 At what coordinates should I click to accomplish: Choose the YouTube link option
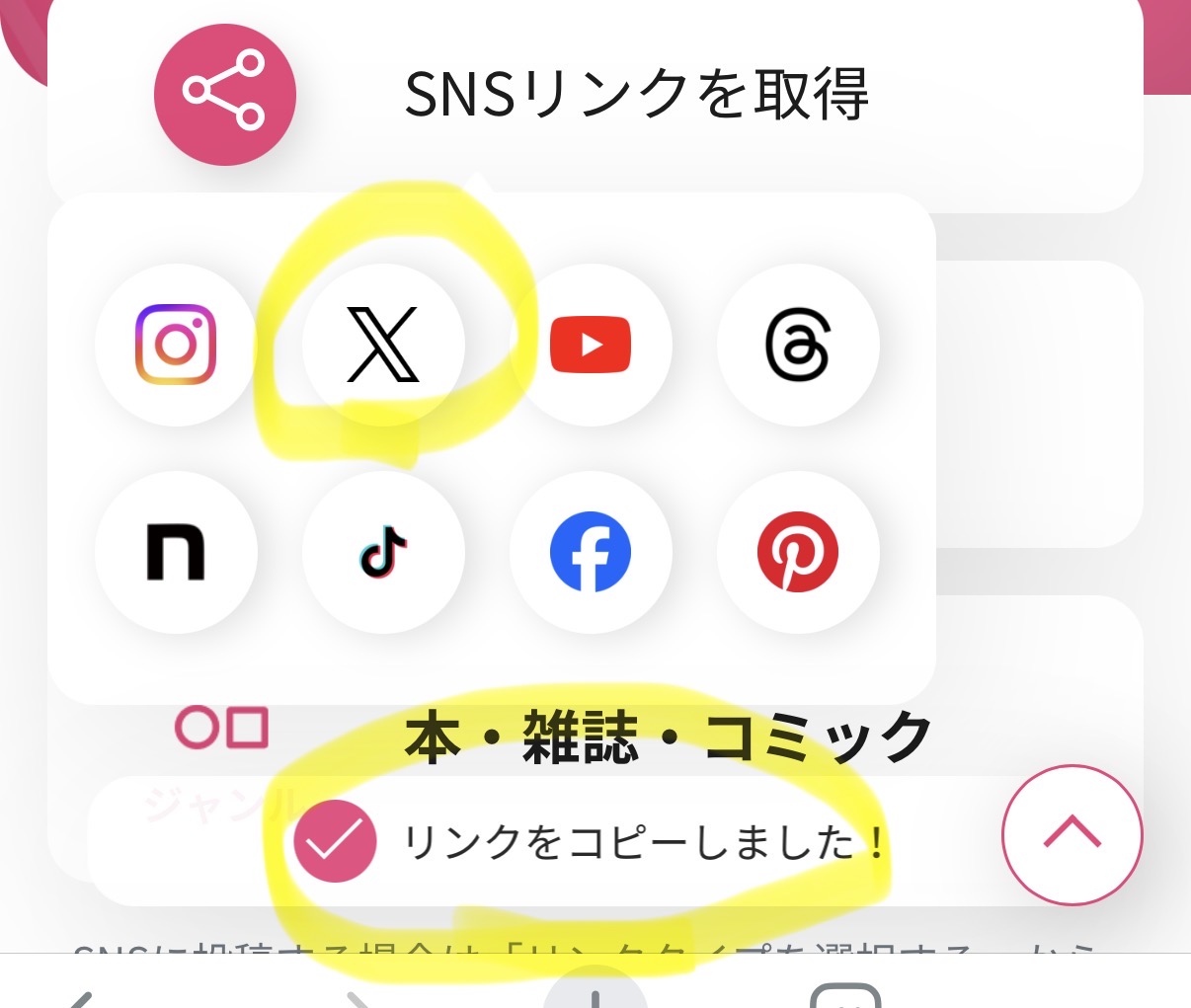coord(591,345)
